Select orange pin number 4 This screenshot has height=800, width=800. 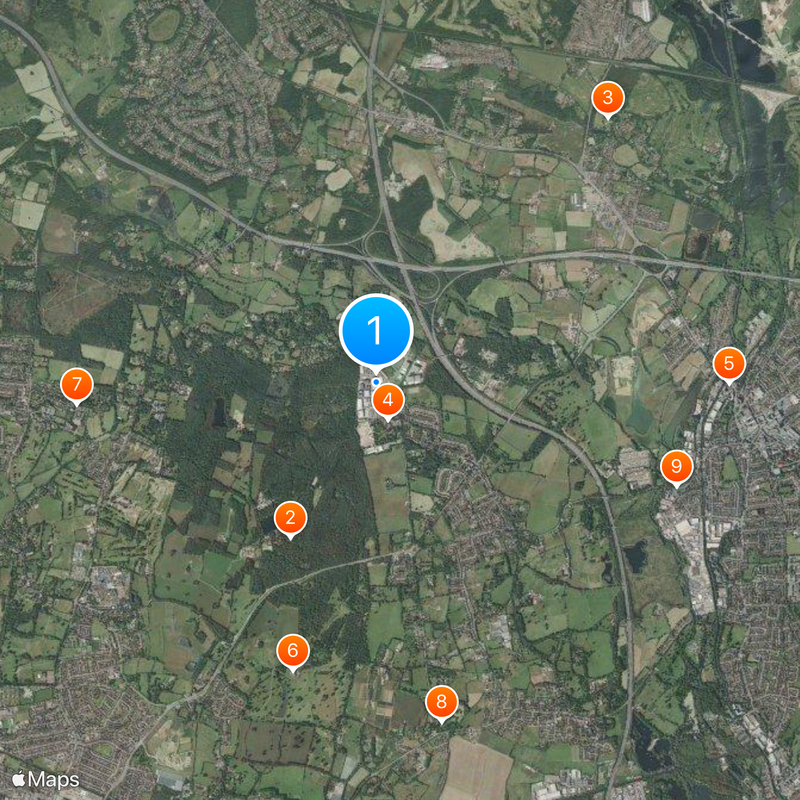388,401
